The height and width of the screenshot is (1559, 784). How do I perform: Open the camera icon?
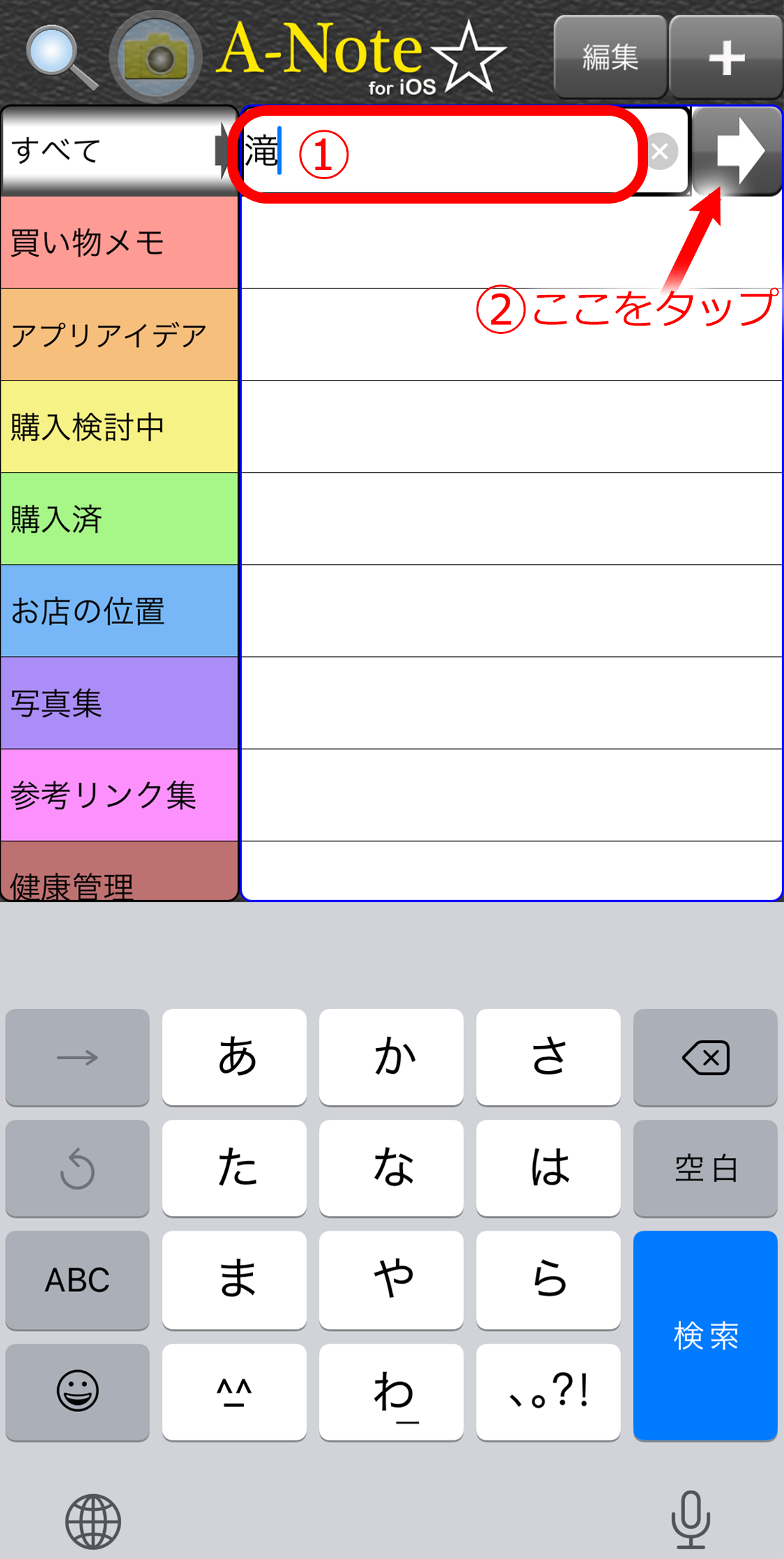pos(156,57)
